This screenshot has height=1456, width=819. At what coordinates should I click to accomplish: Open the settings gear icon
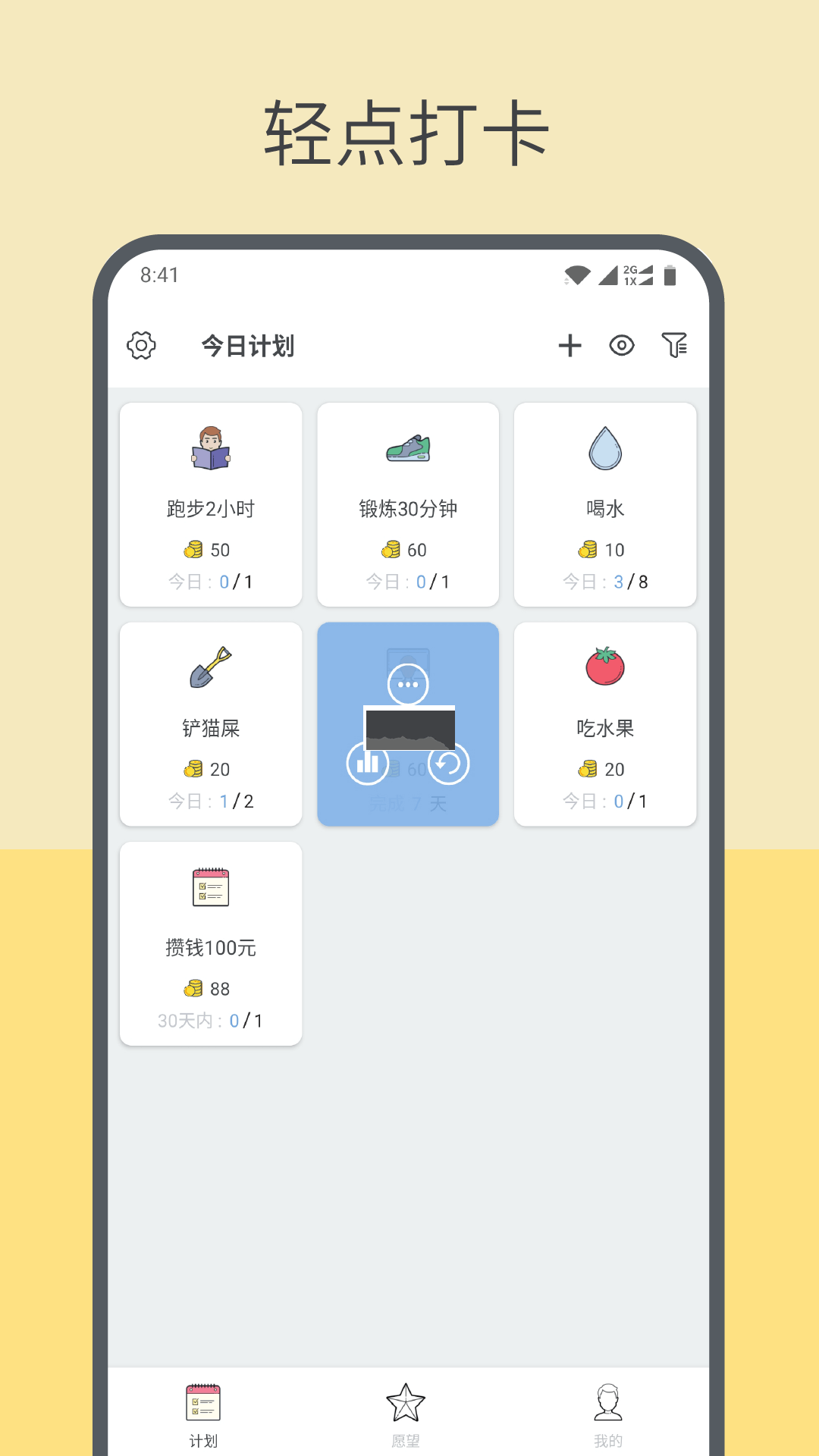pyautogui.click(x=141, y=345)
